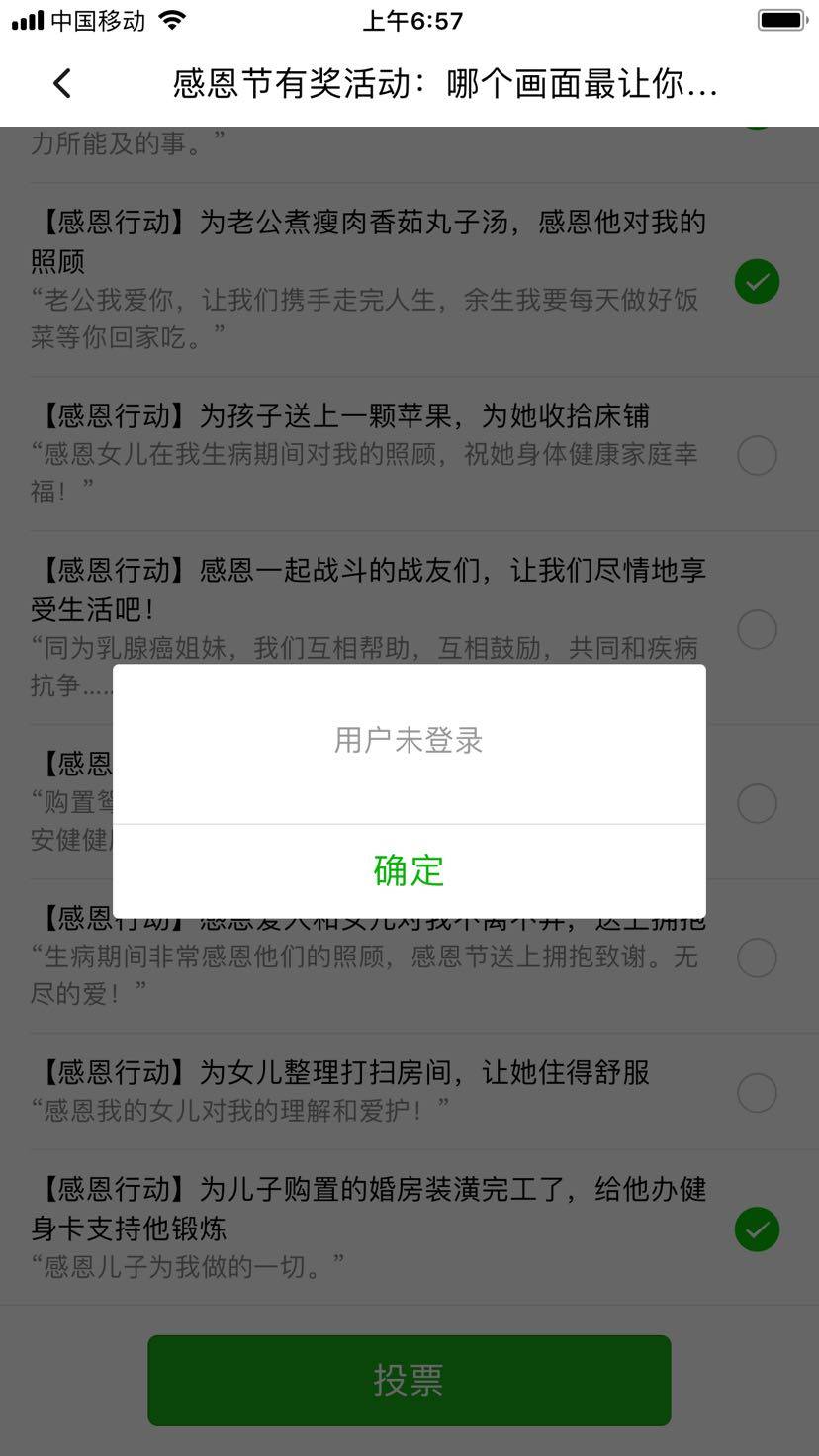
Task: Uncheck the 为儿子购置的婚房装潢完工 option
Action: [x=757, y=1229]
